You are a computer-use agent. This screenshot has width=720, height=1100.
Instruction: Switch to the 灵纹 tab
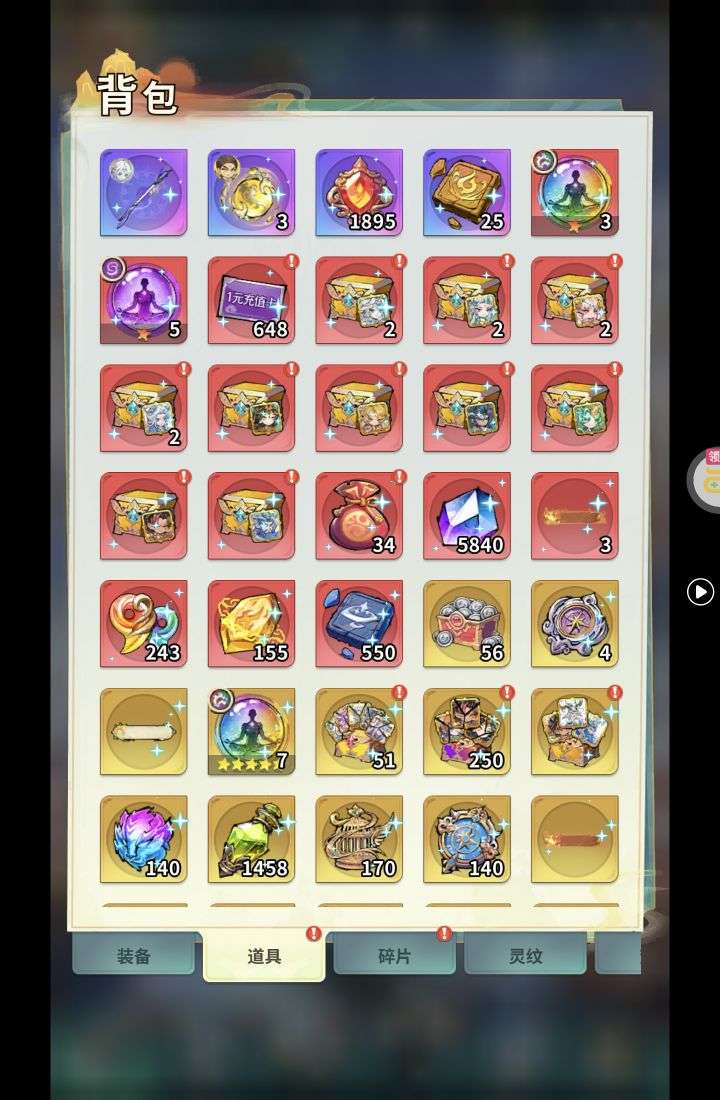tap(525, 955)
